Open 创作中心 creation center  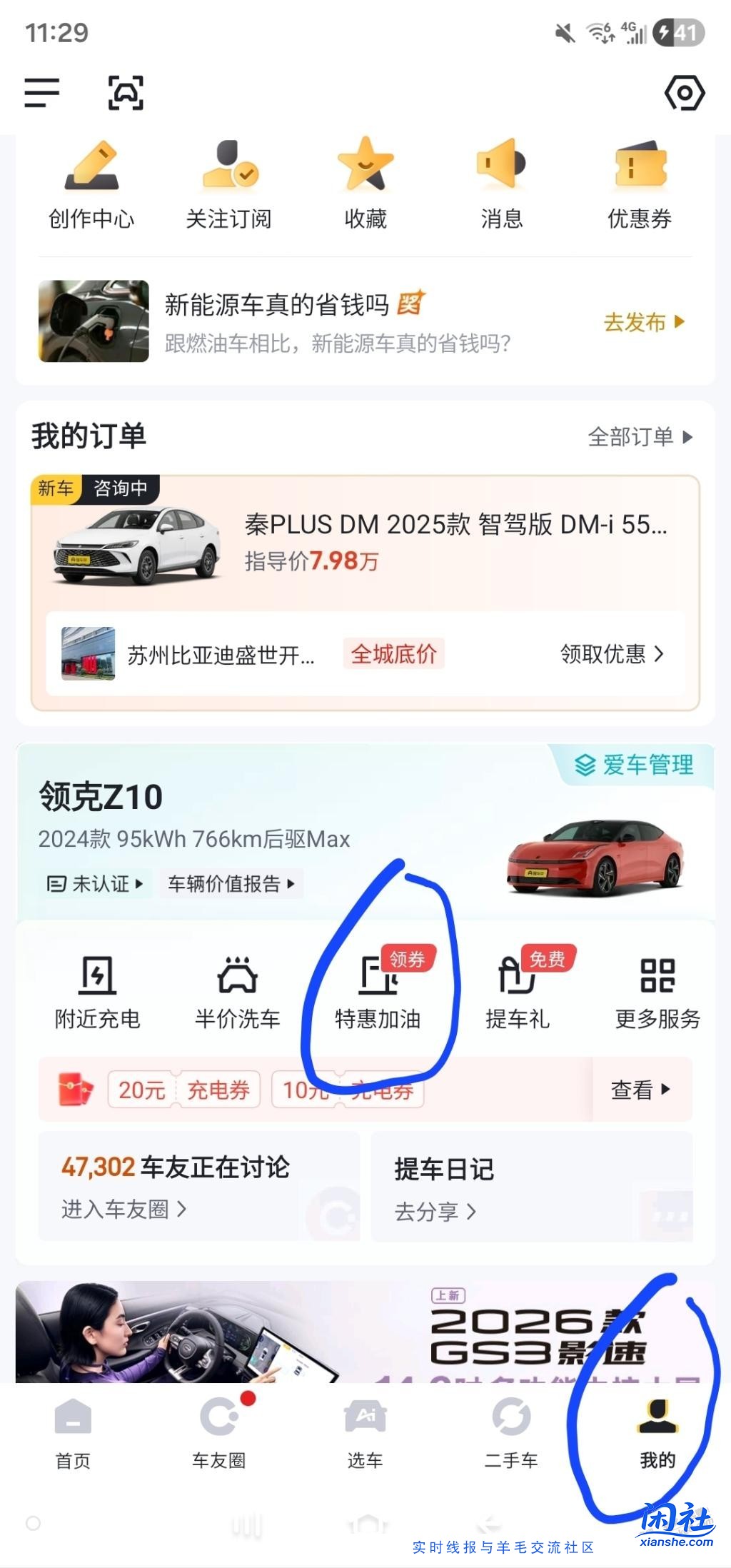[91, 184]
